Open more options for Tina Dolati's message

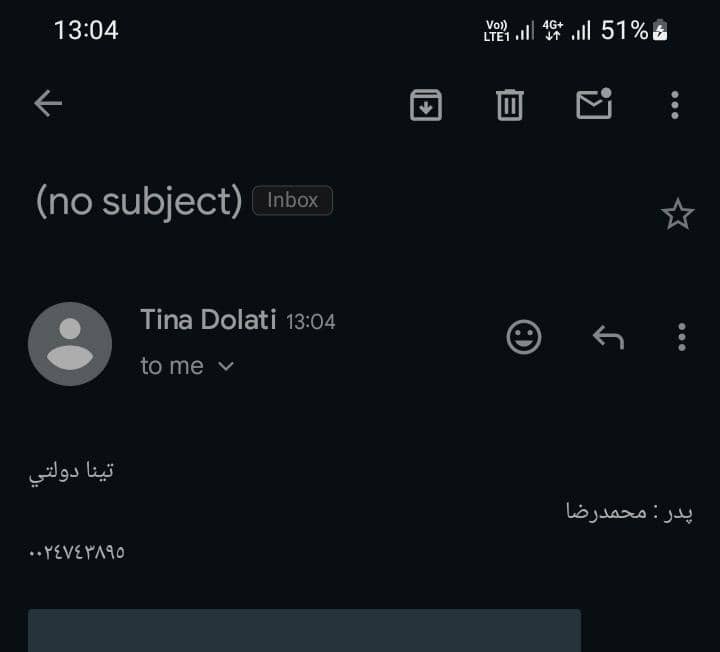pyautogui.click(x=682, y=337)
